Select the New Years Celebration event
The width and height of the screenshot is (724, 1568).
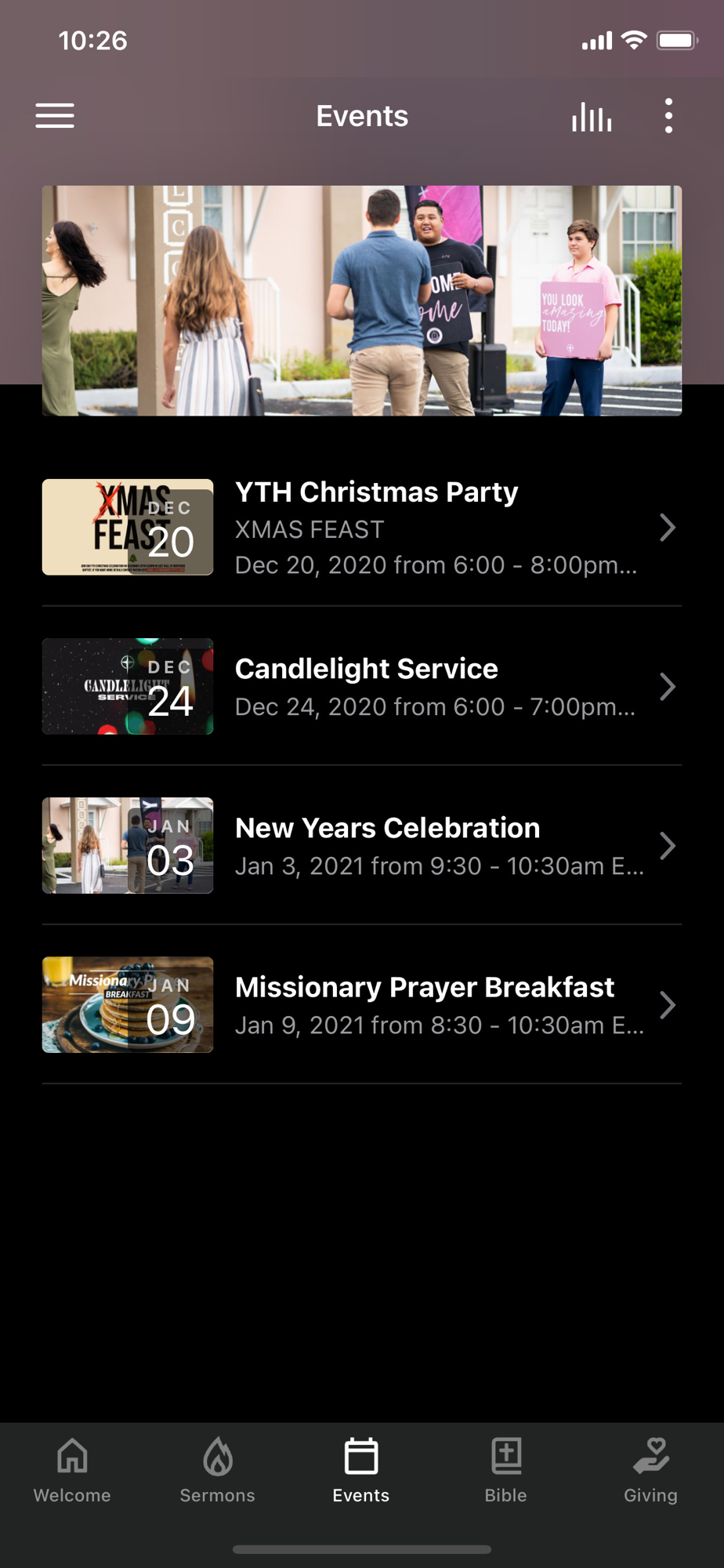[362, 846]
